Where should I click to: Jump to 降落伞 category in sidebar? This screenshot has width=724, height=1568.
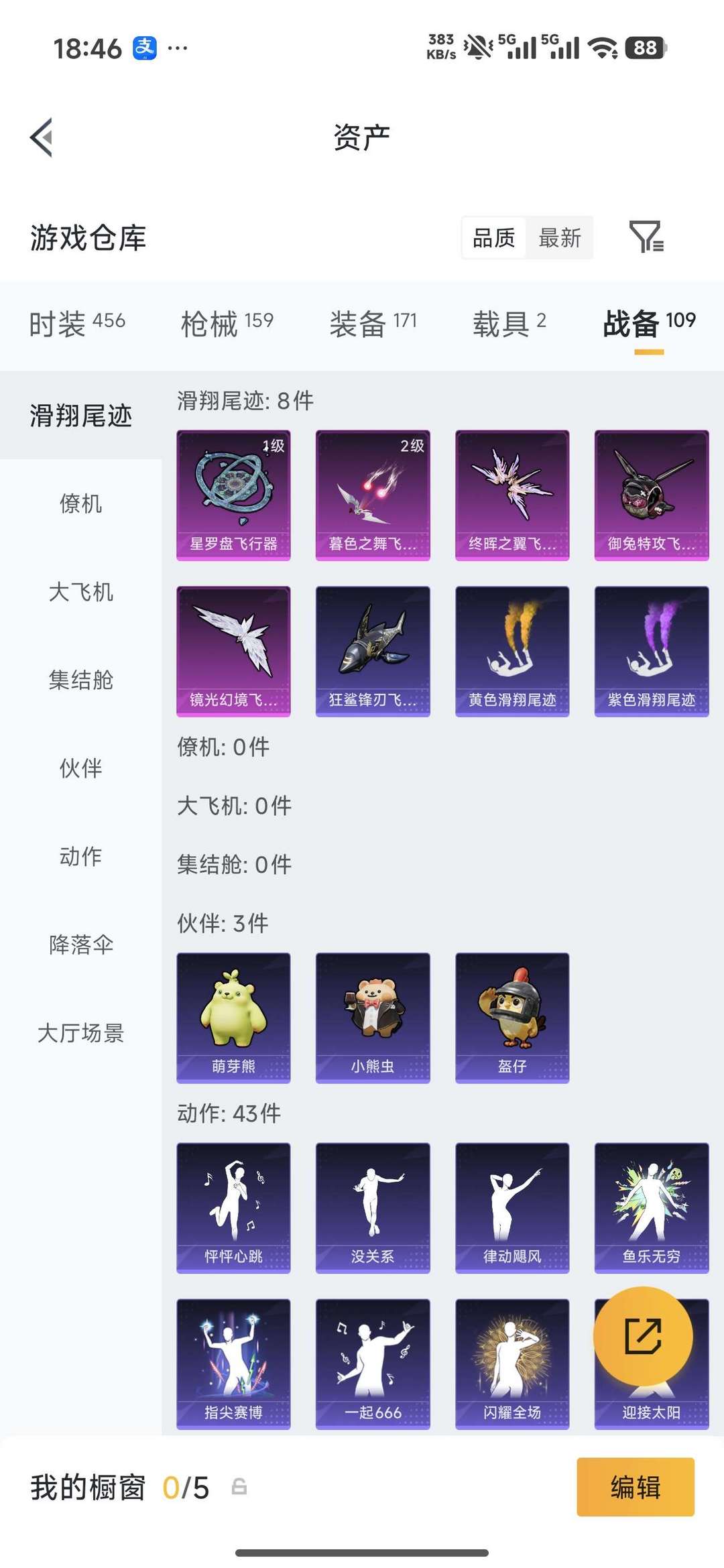pos(81,945)
